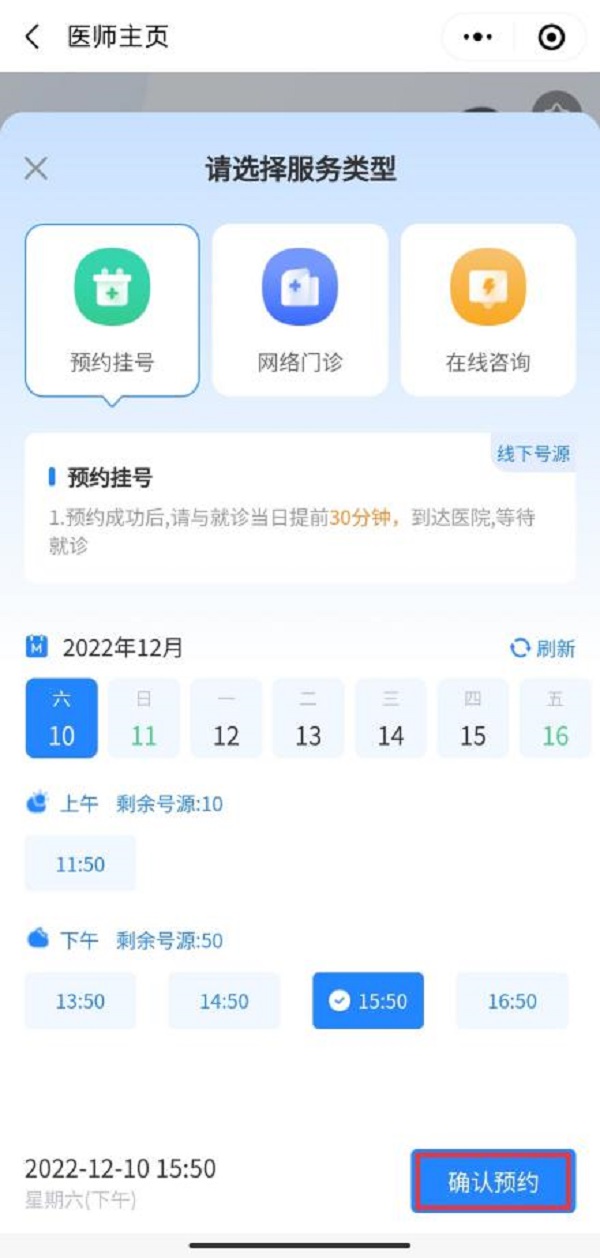Viewport: 600px width, 1258px height.
Task: Dismiss the service type sheet
Action: click(36, 168)
